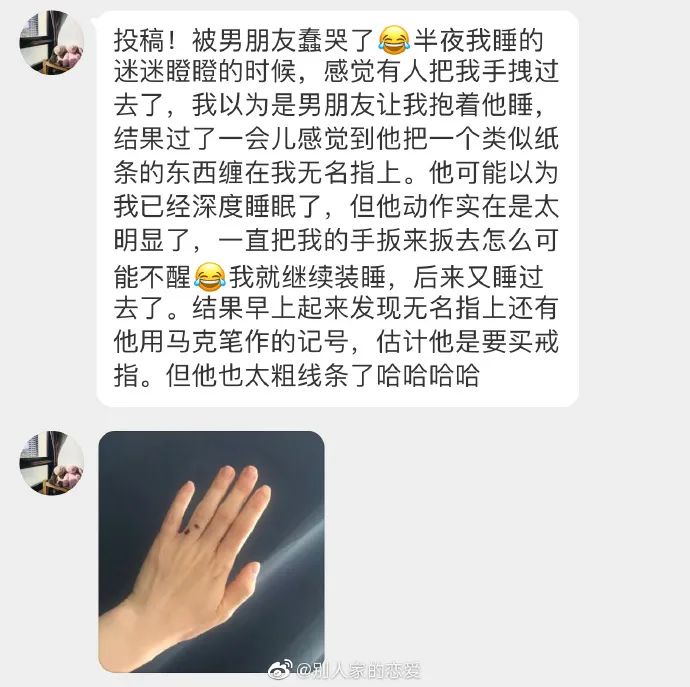Open the sender's avatar beside the text message
This screenshot has width=690, height=687.
coord(52,43)
